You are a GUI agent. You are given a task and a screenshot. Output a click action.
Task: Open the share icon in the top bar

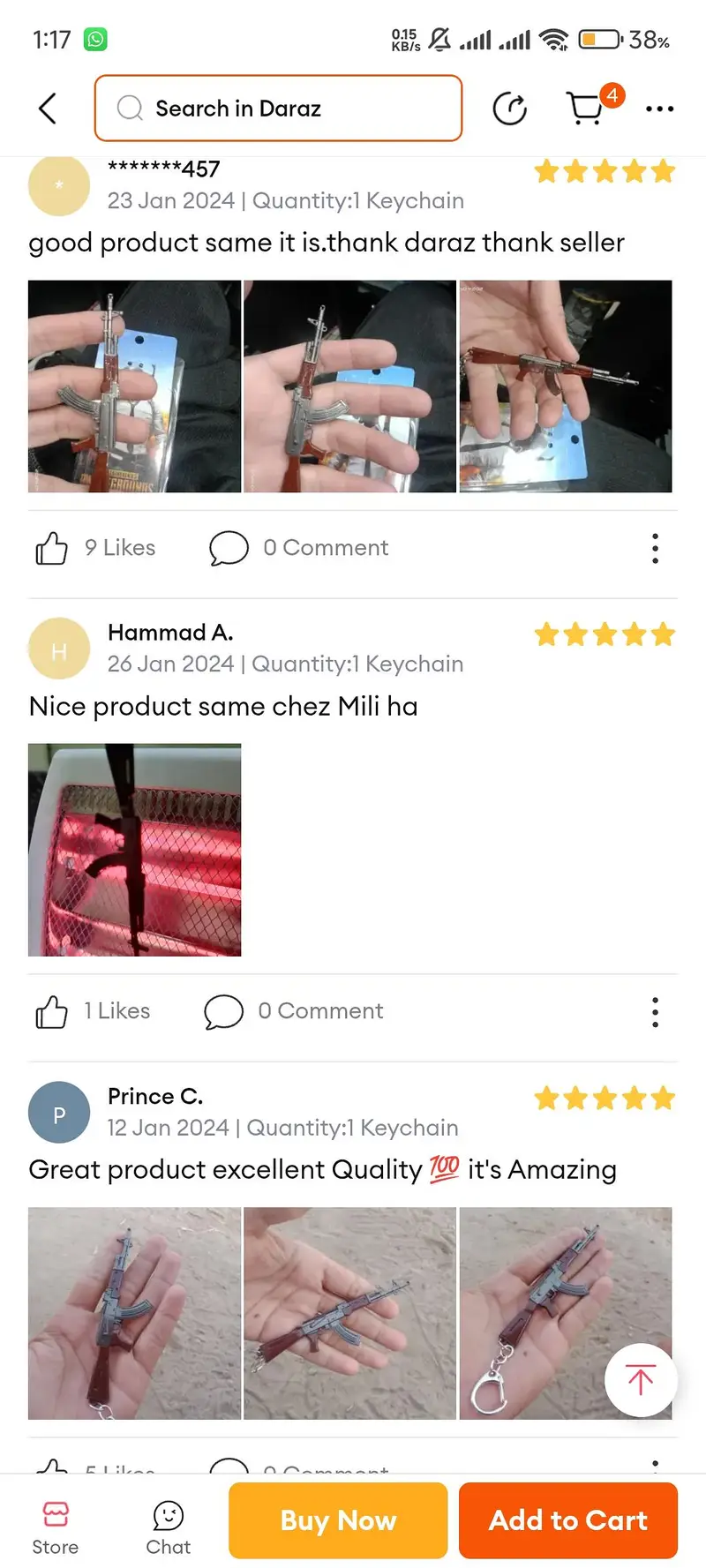[509, 109]
